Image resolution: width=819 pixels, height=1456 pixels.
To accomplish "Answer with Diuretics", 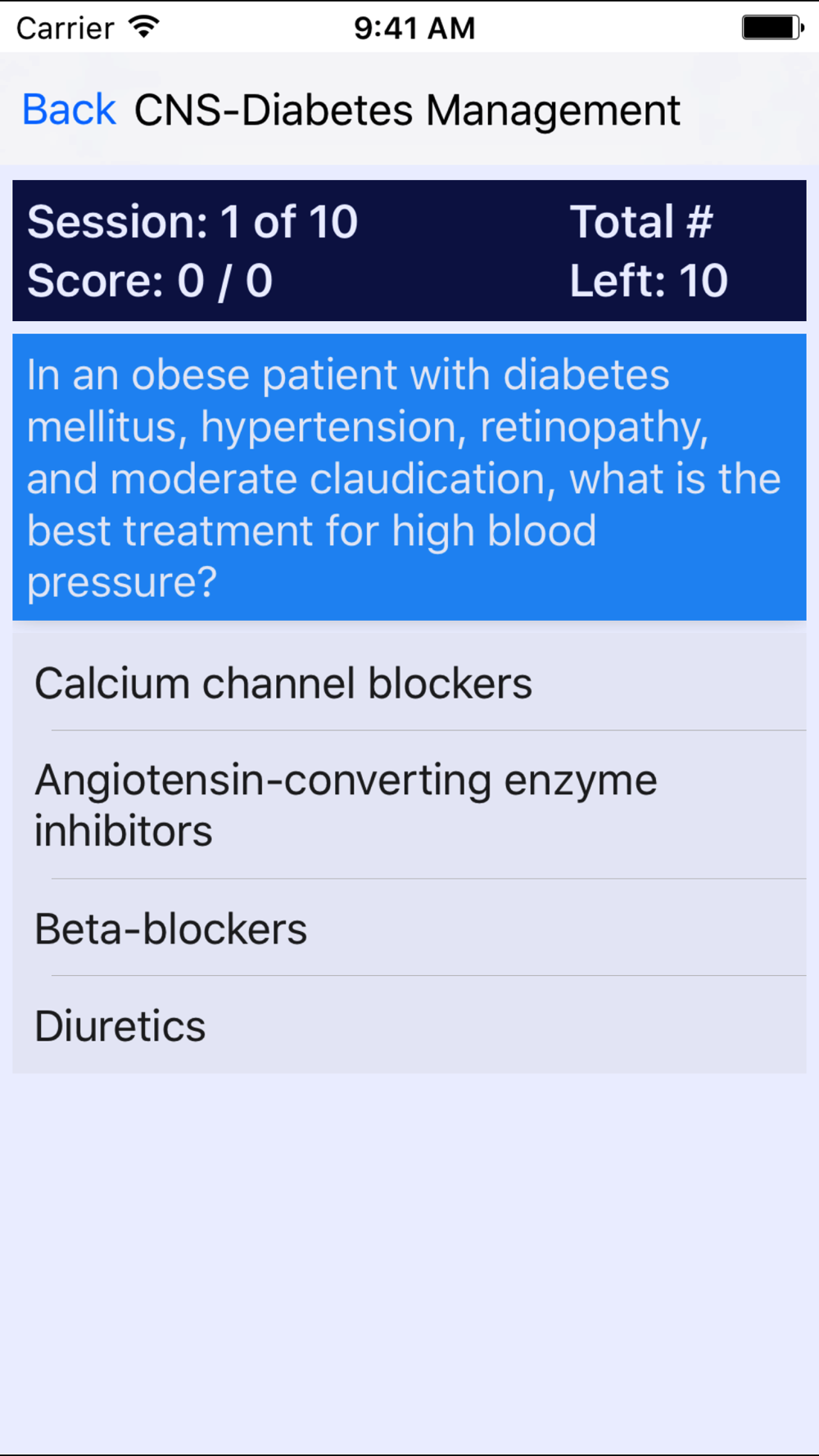I will point(409,1024).
